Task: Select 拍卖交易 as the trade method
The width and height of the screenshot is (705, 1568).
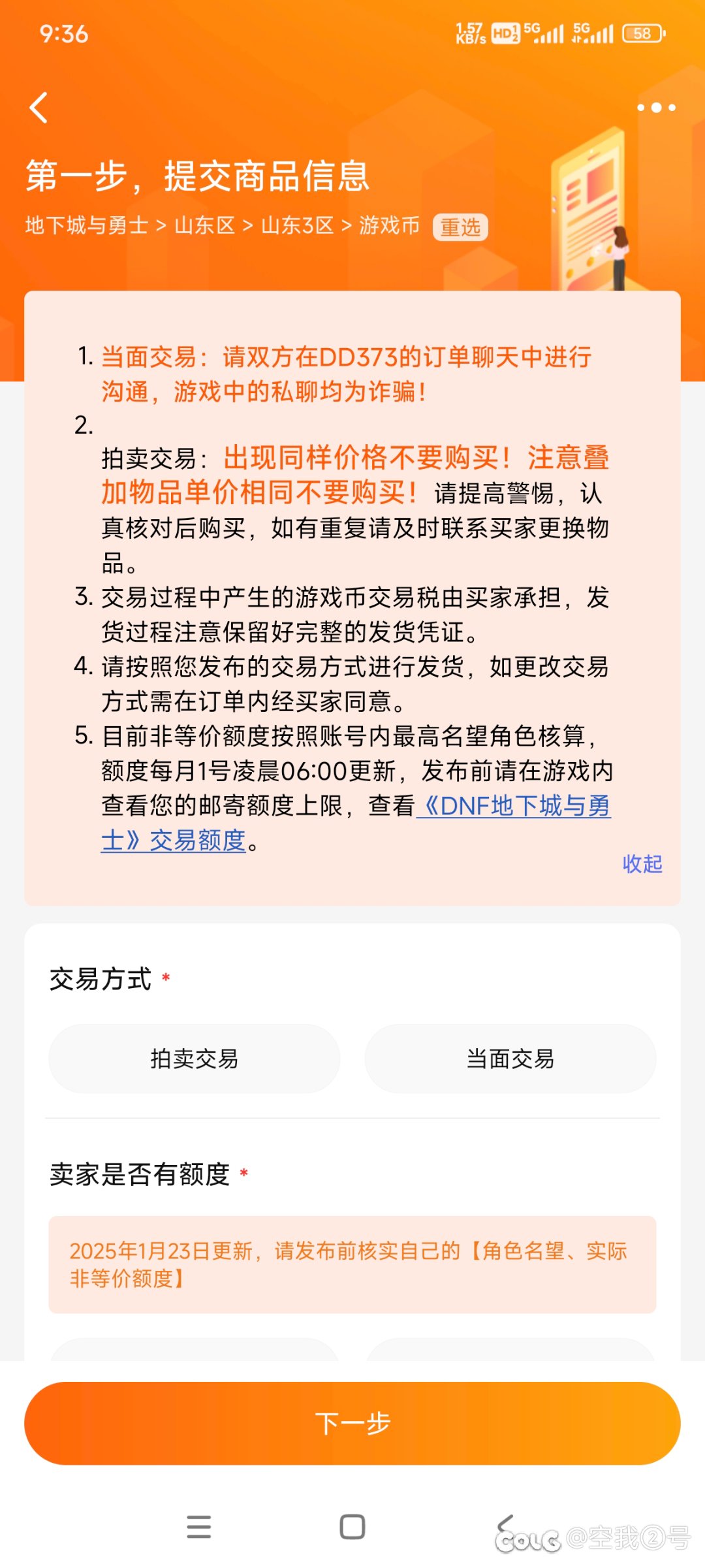Action: (x=195, y=1059)
